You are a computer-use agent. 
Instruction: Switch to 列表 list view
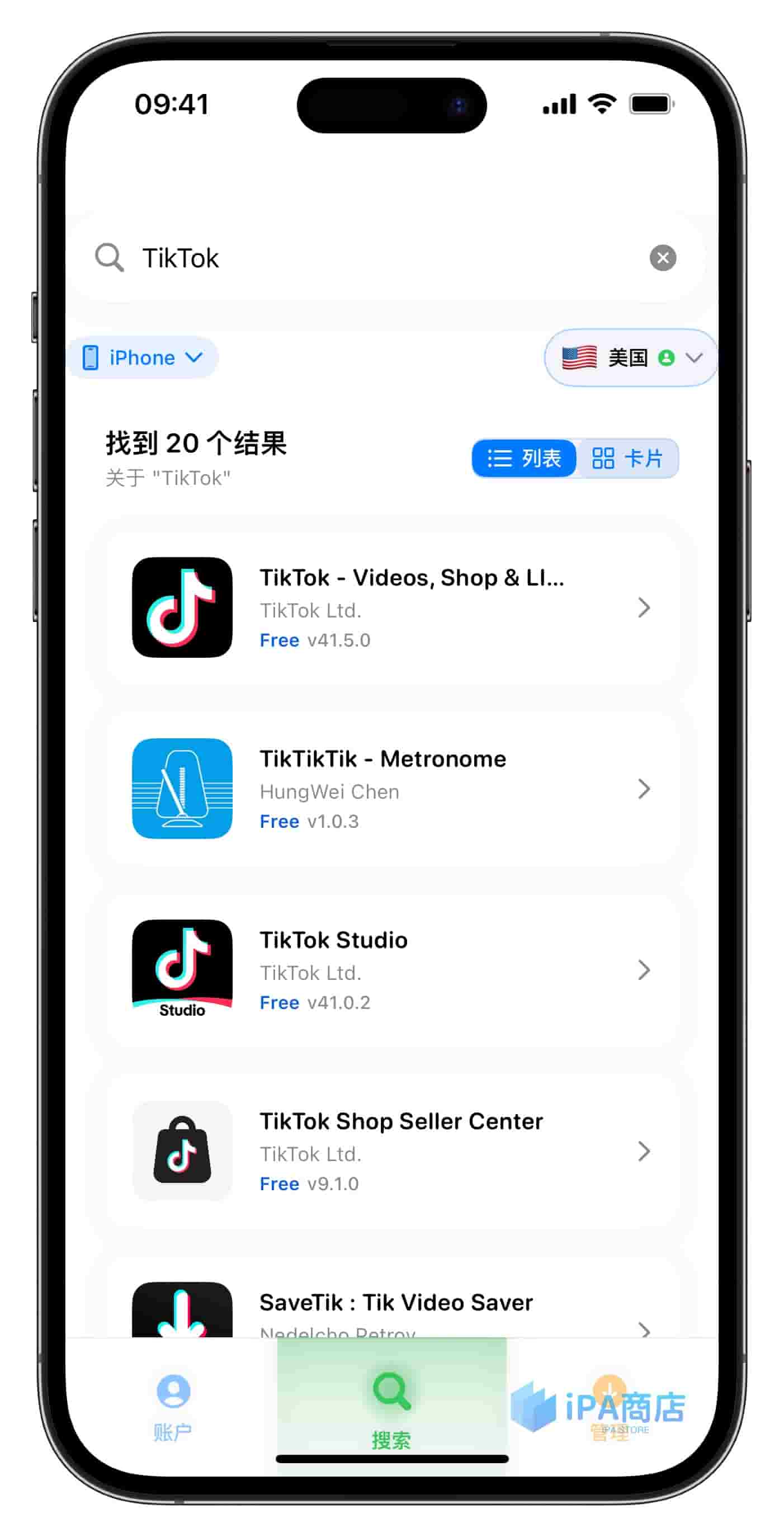coord(524,458)
